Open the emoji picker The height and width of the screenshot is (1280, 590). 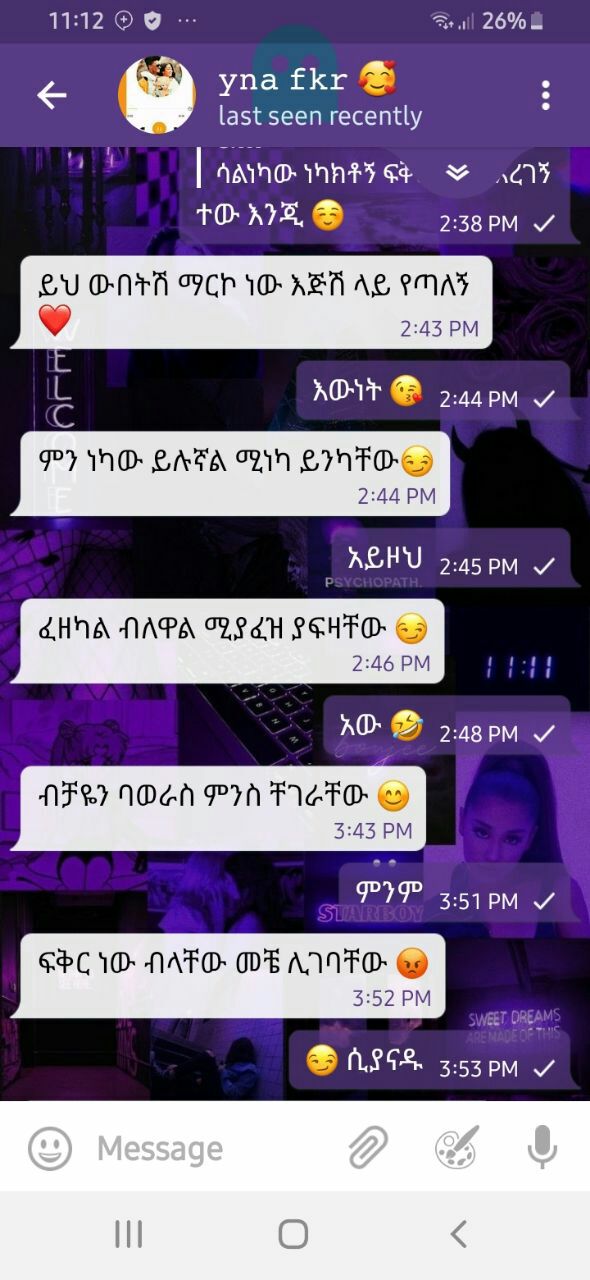pos(49,1148)
